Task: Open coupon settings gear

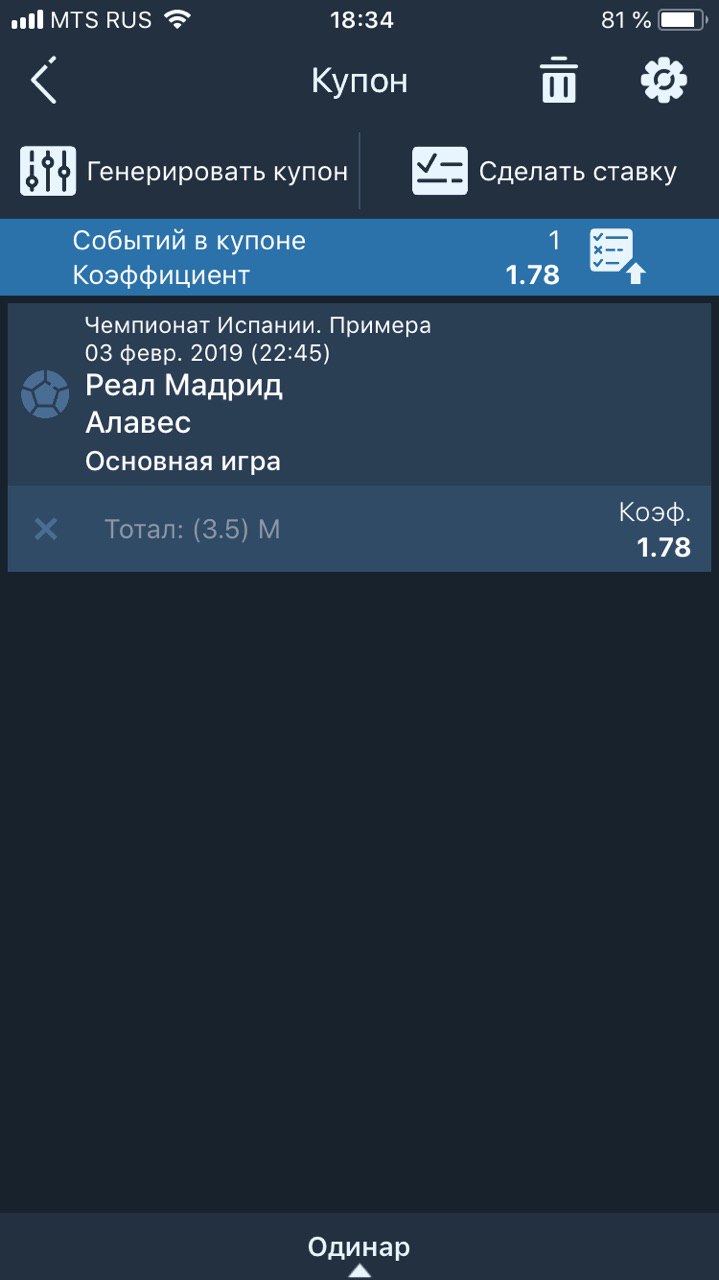Action: [x=664, y=80]
